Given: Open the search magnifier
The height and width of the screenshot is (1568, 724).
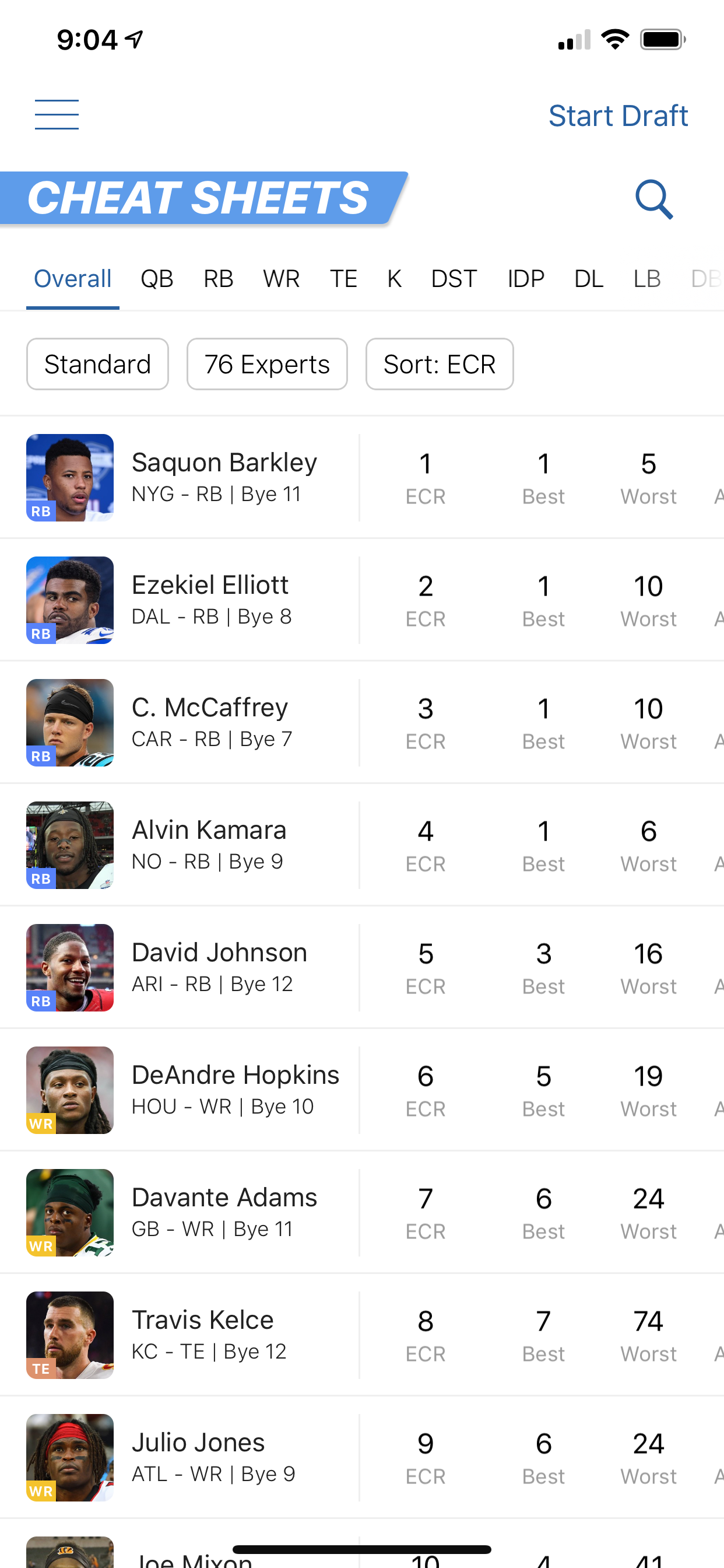Looking at the screenshot, I should pyautogui.click(x=653, y=199).
